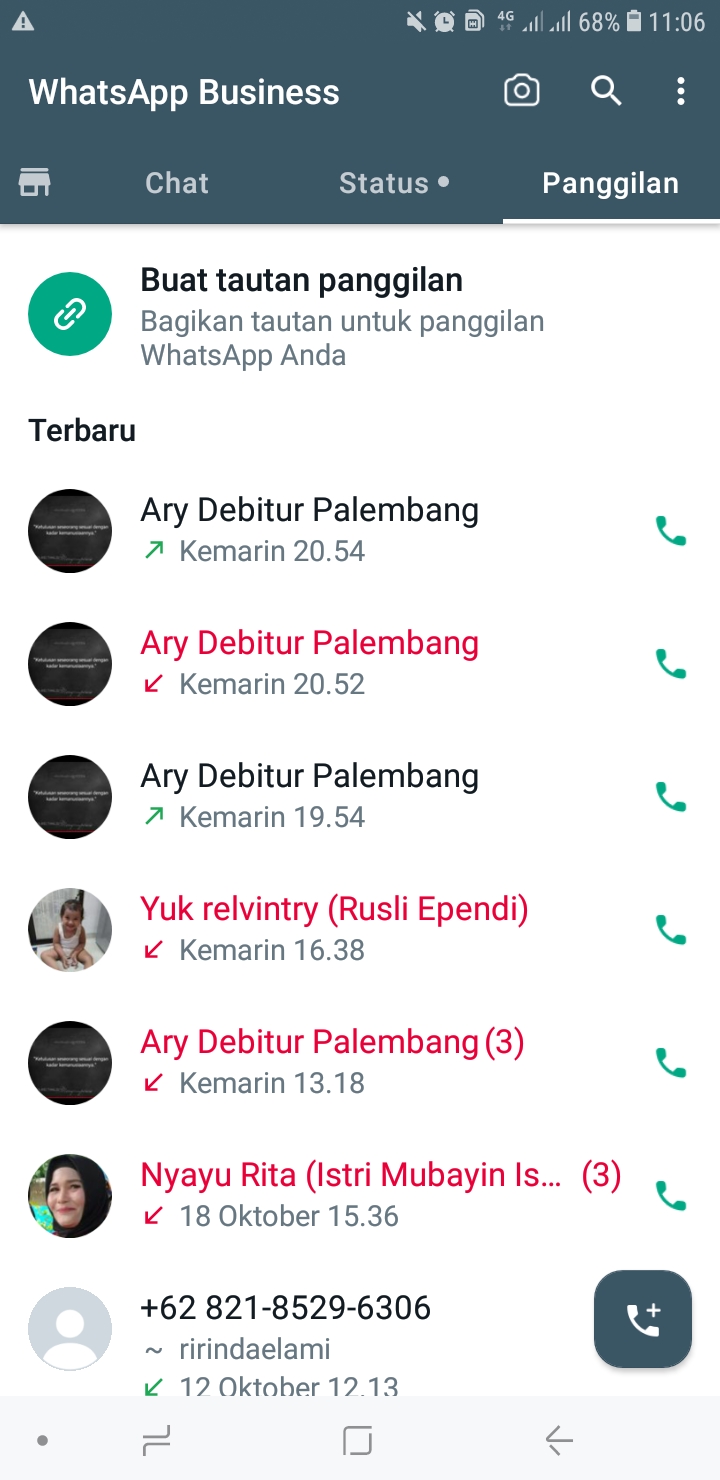Call Ary Debitur Palembang from Kemarin 19.54
Screen dimensions: 720x1480
pos(670,797)
